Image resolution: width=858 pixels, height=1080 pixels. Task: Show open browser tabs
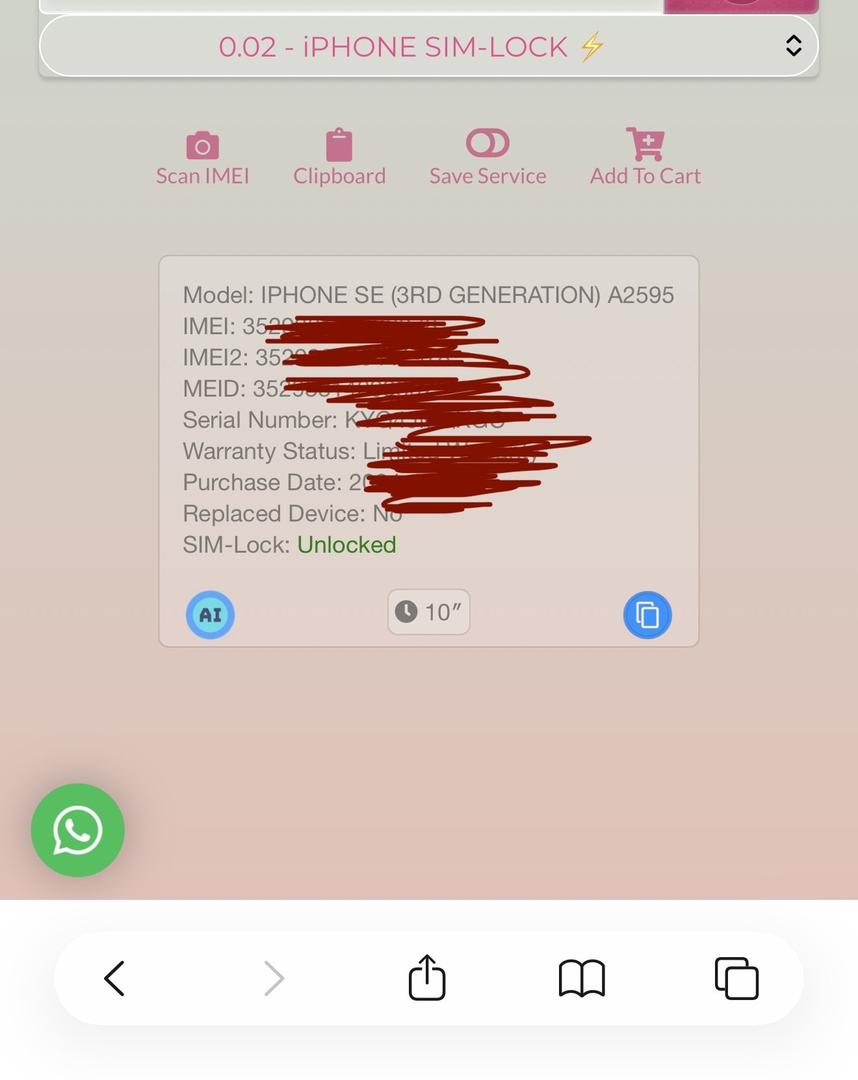pos(736,978)
